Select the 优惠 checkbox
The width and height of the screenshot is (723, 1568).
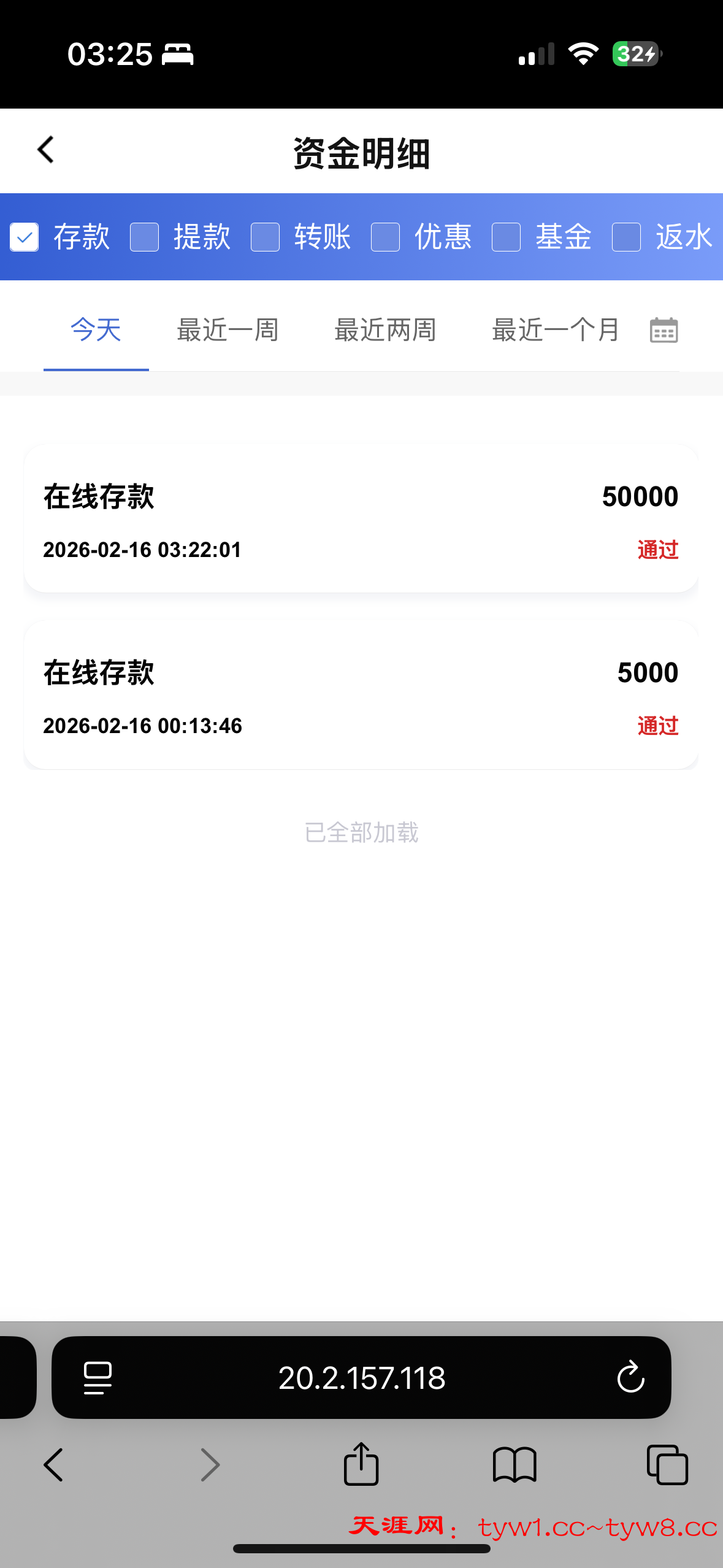(386, 237)
